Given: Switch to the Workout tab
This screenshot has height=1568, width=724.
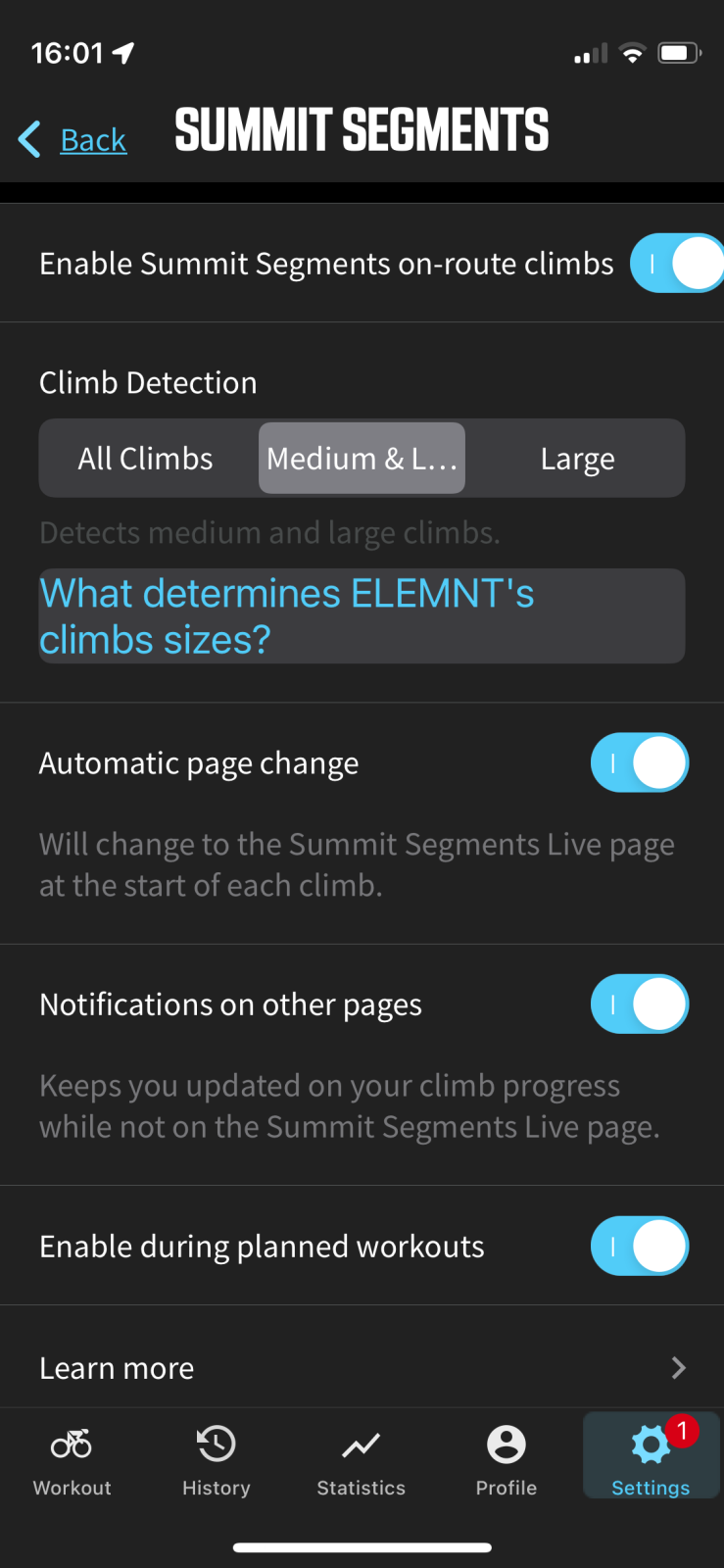Looking at the screenshot, I should tap(72, 1460).
